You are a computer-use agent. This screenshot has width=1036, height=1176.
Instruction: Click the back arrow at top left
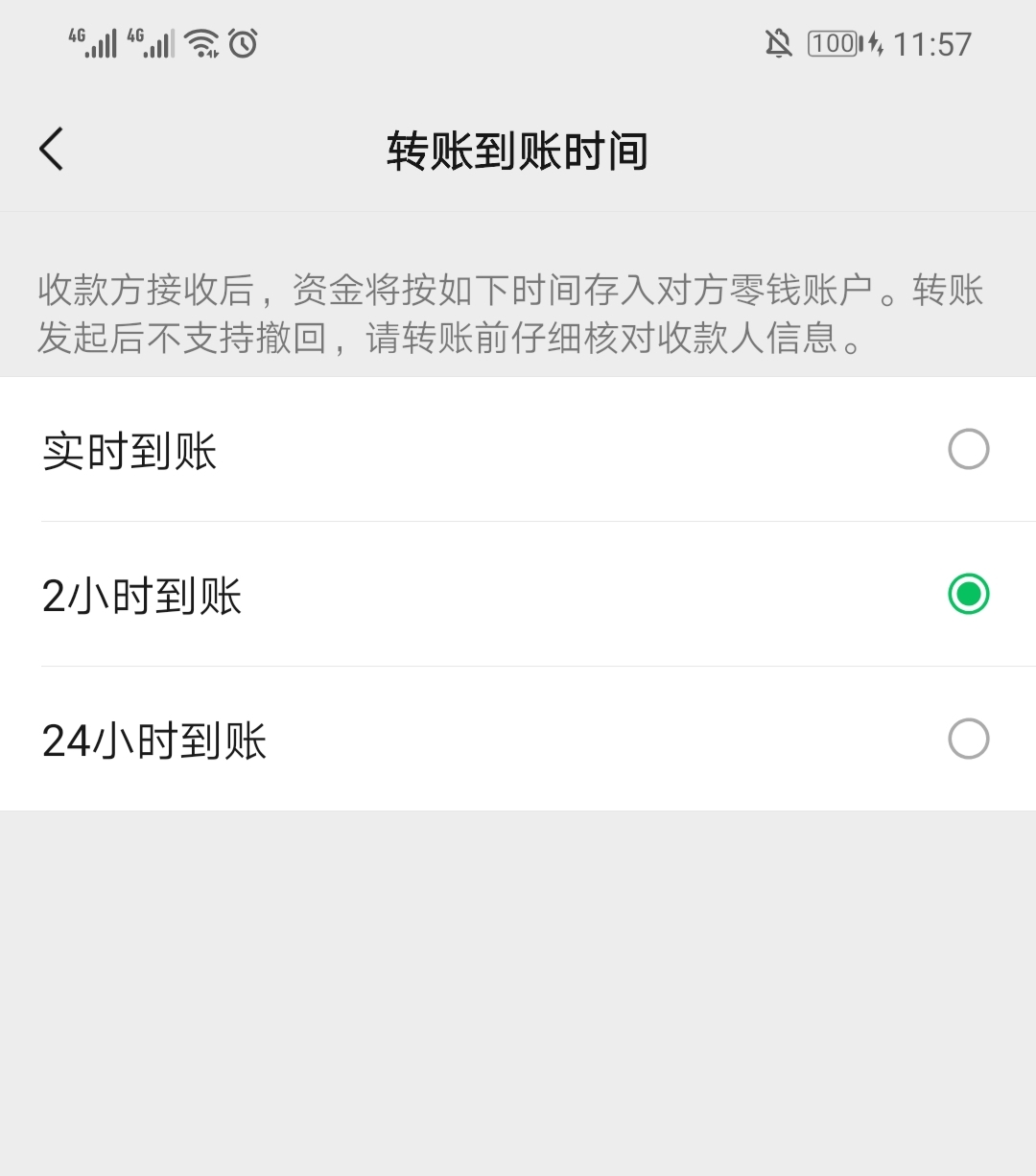point(50,150)
